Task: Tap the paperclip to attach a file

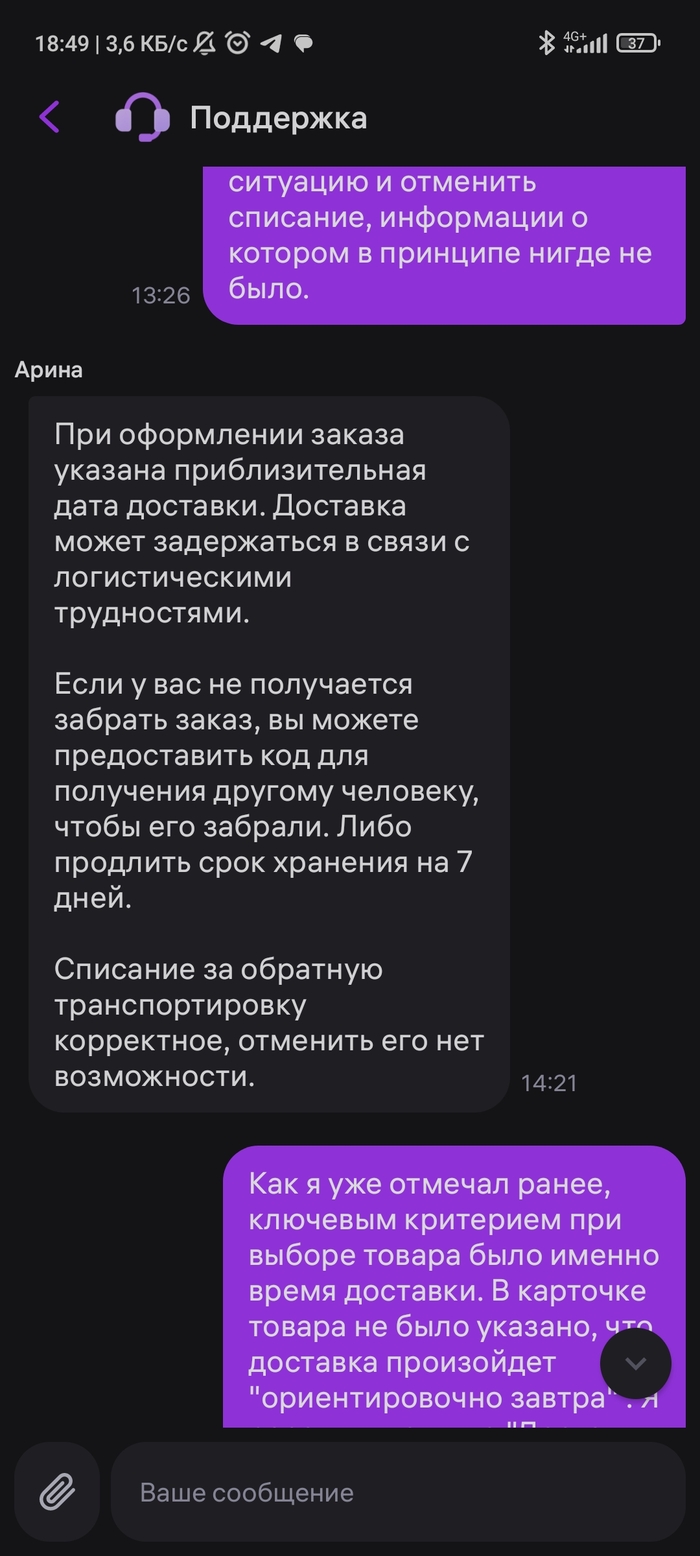Action: (x=57, y=1492)
